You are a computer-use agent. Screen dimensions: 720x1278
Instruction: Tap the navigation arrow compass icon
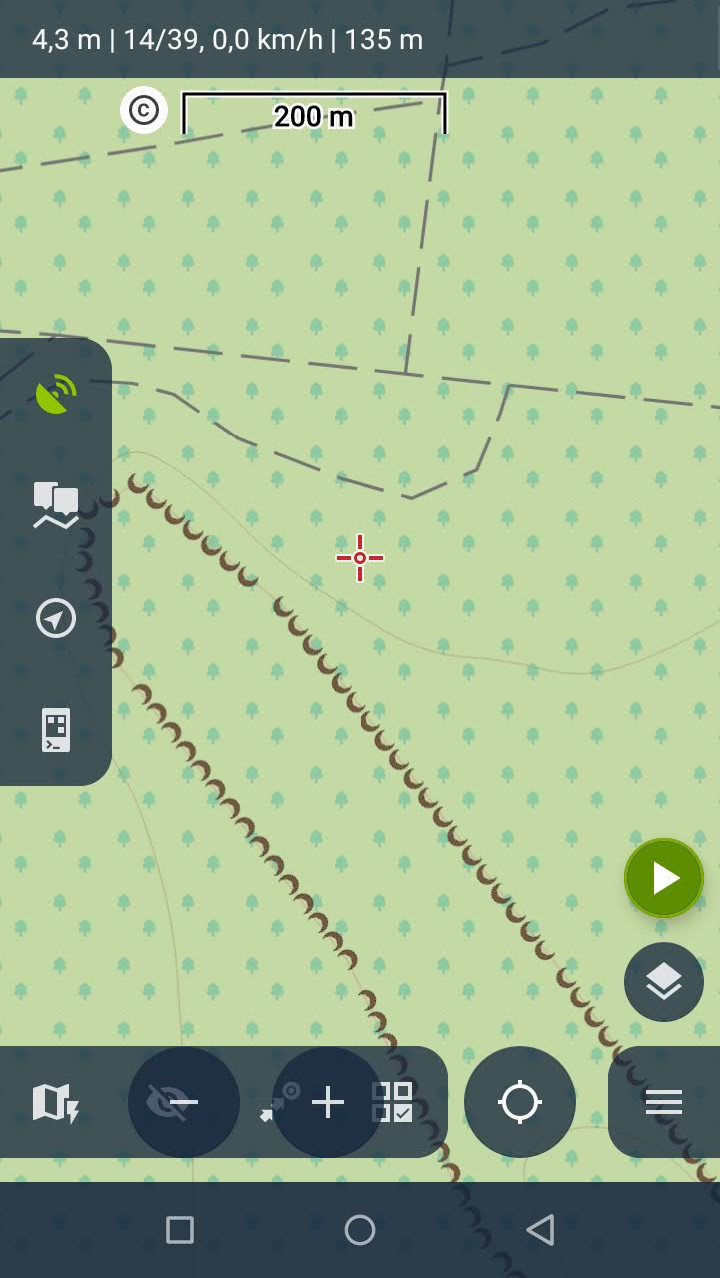pyautogui.click(x=56, y=618)
